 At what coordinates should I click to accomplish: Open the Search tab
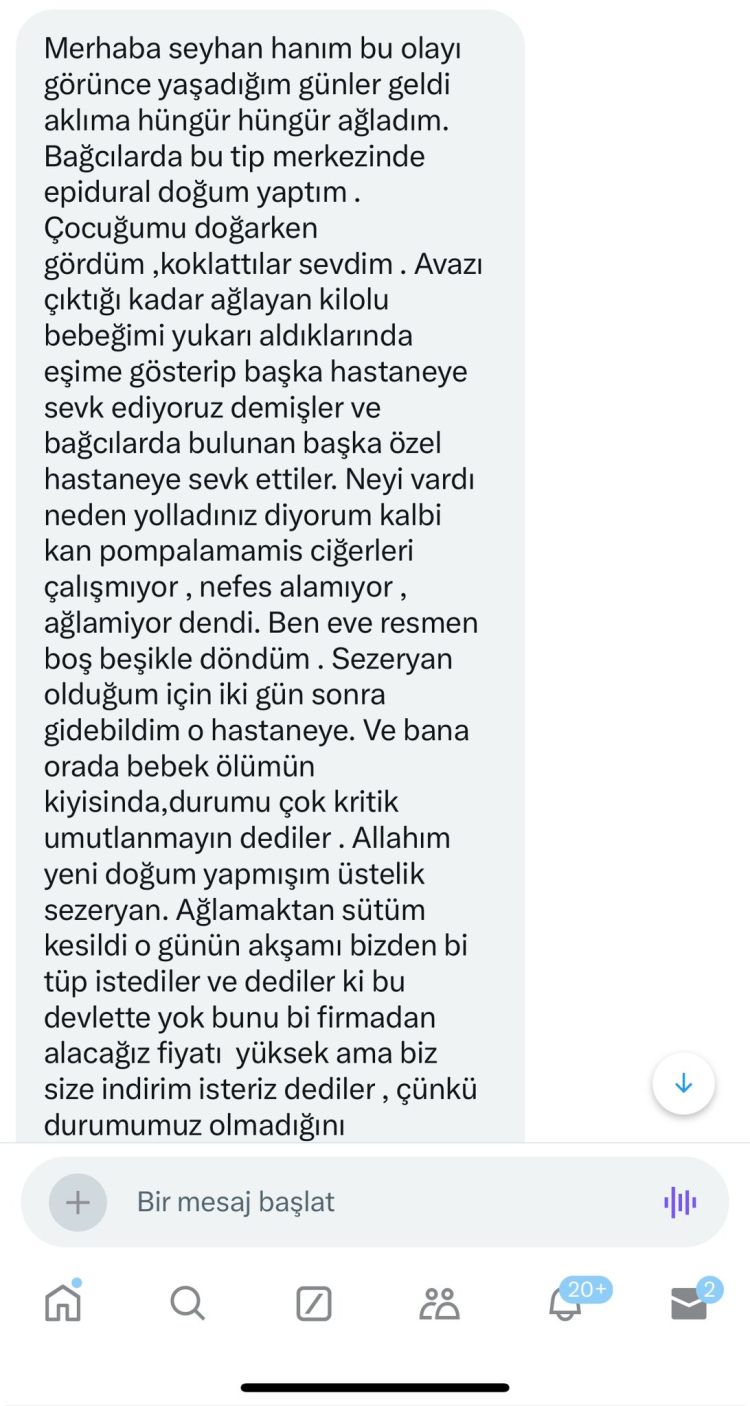pyautogui.click(x=187, y=1303)
